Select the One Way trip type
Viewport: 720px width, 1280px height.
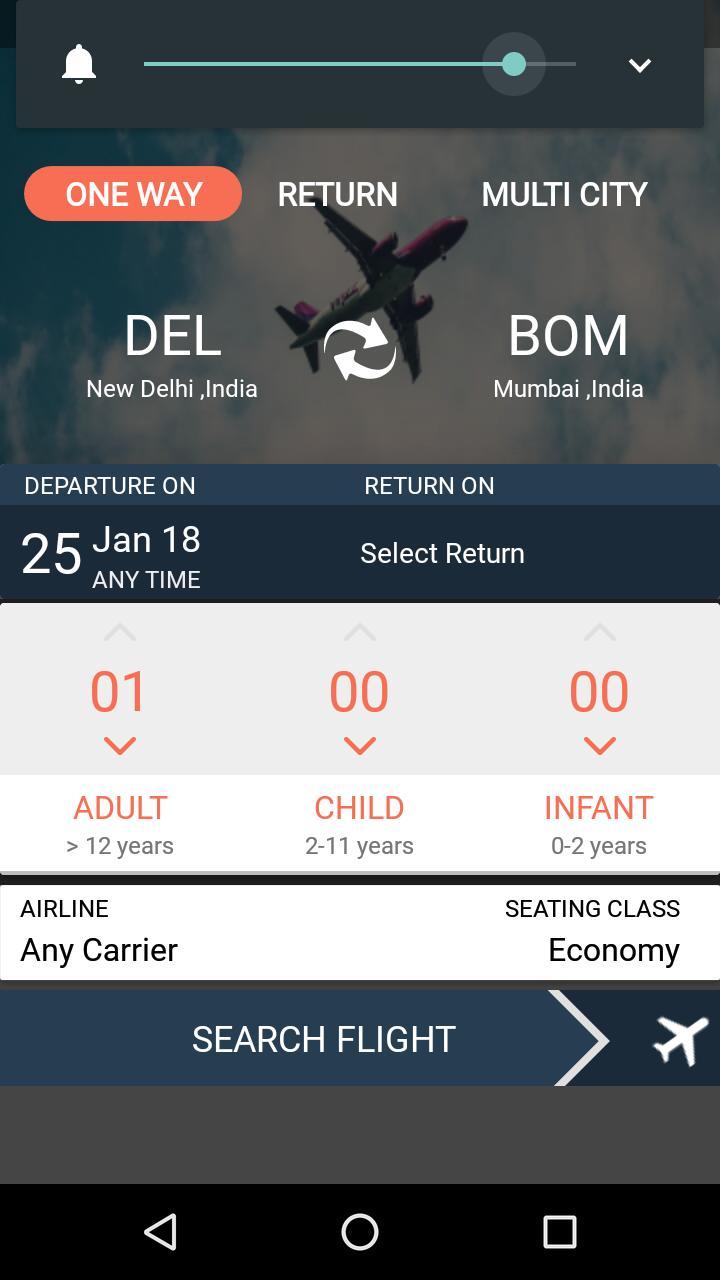[133, 194]
